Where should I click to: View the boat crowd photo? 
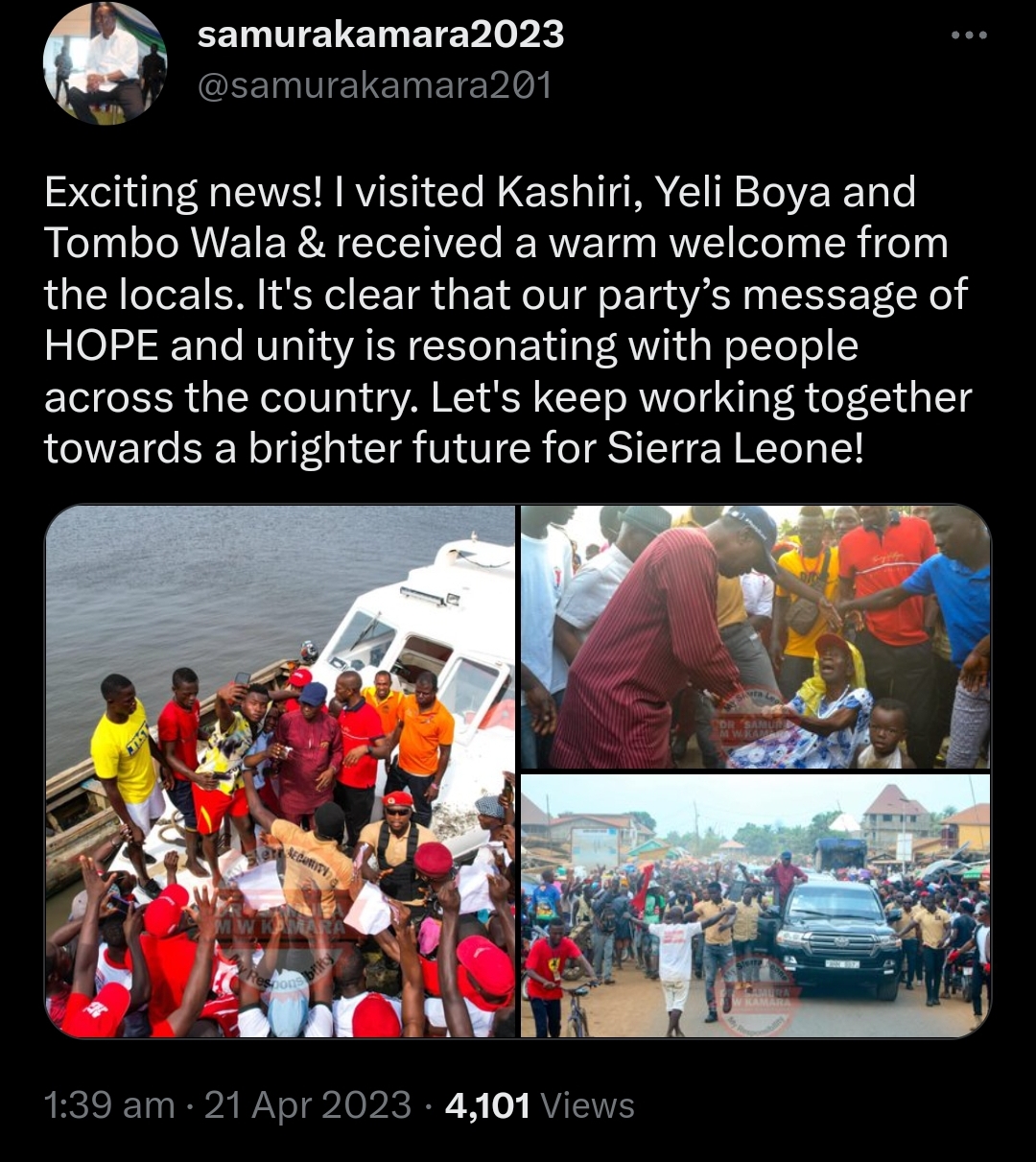pyautogui.click(x=280, y=771)
